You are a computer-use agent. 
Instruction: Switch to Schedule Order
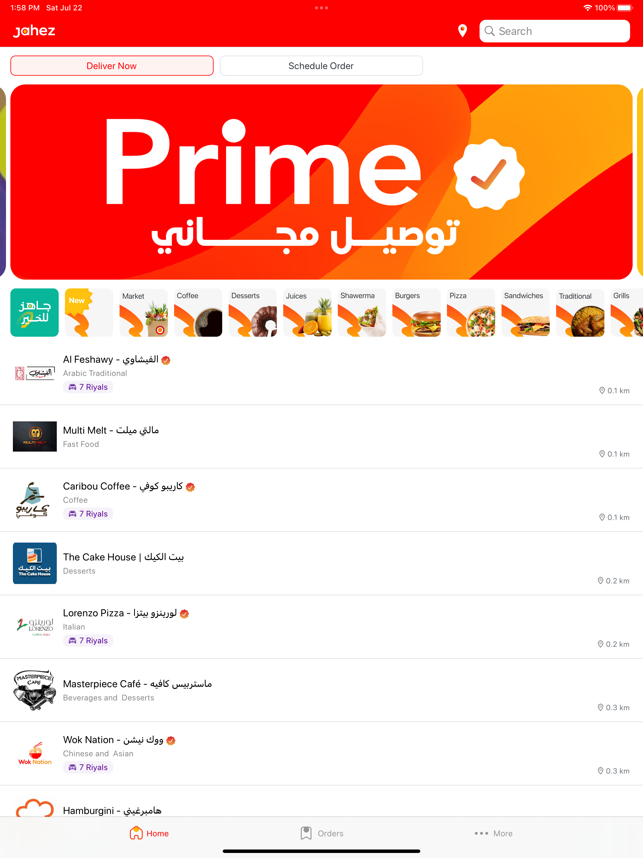coord(321,66)
